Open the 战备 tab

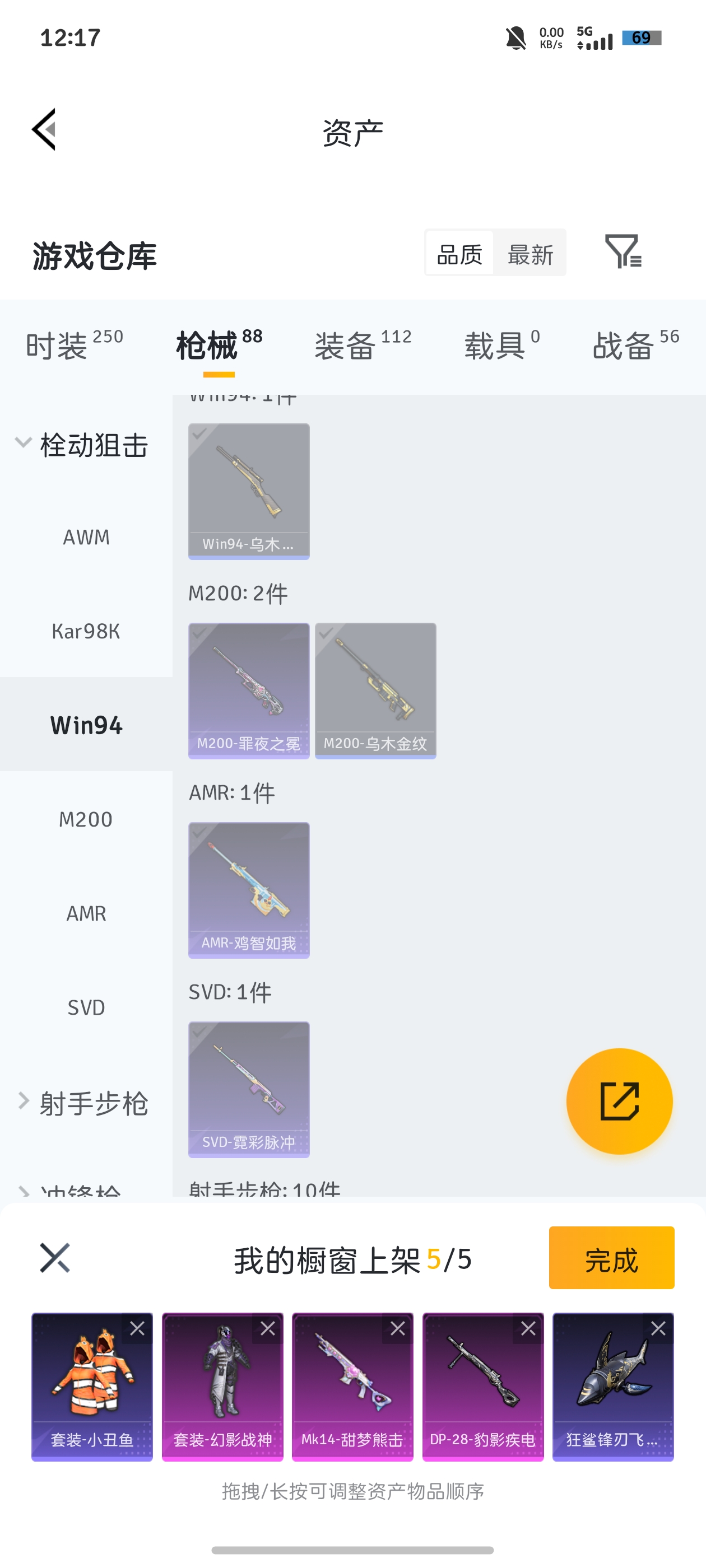[x=635, y=345]
